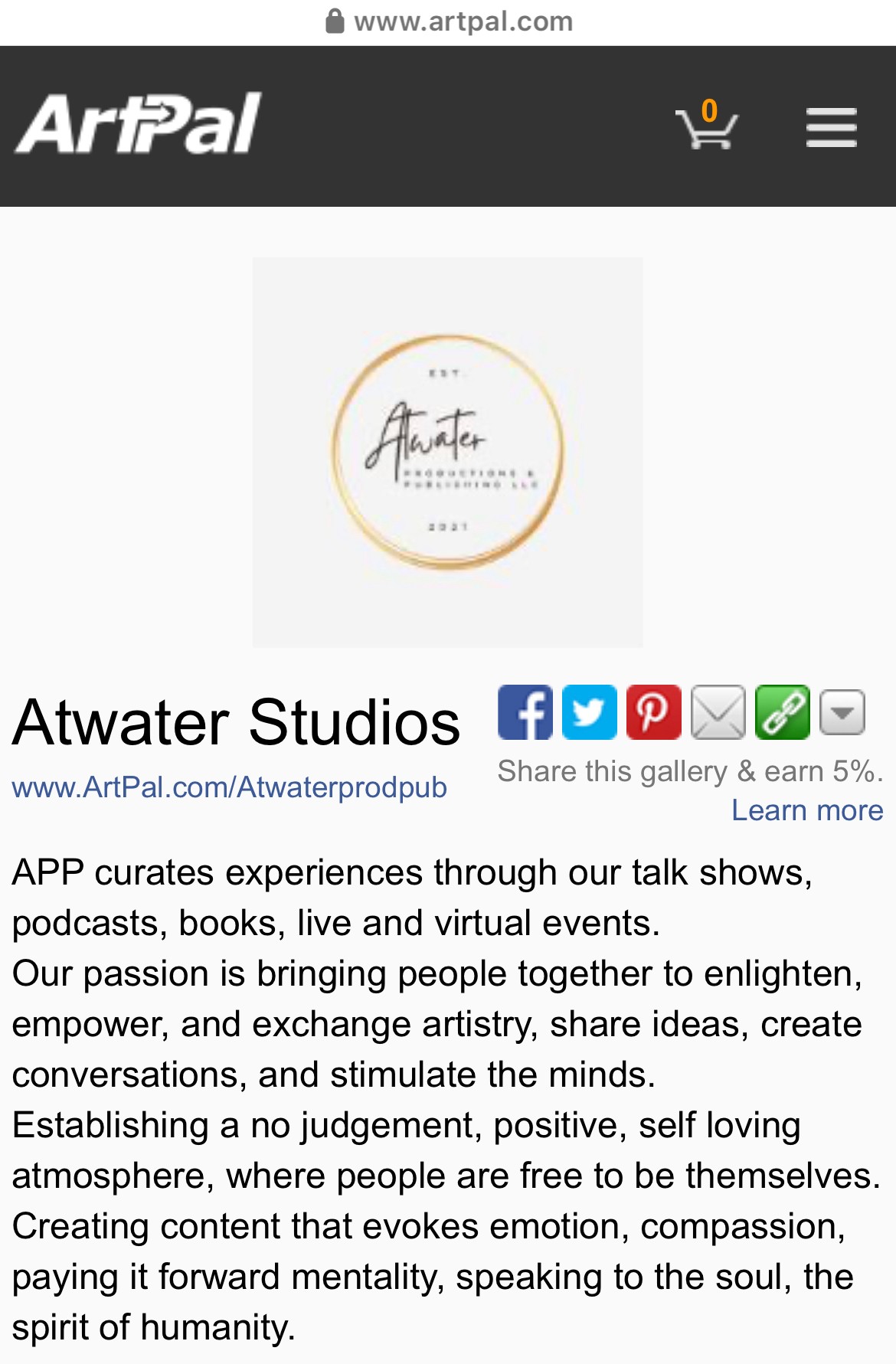Open www.ArtPal.com/Atwaterprodpub link
Viewport: 896px width, 1364px height.
(230, 787)
